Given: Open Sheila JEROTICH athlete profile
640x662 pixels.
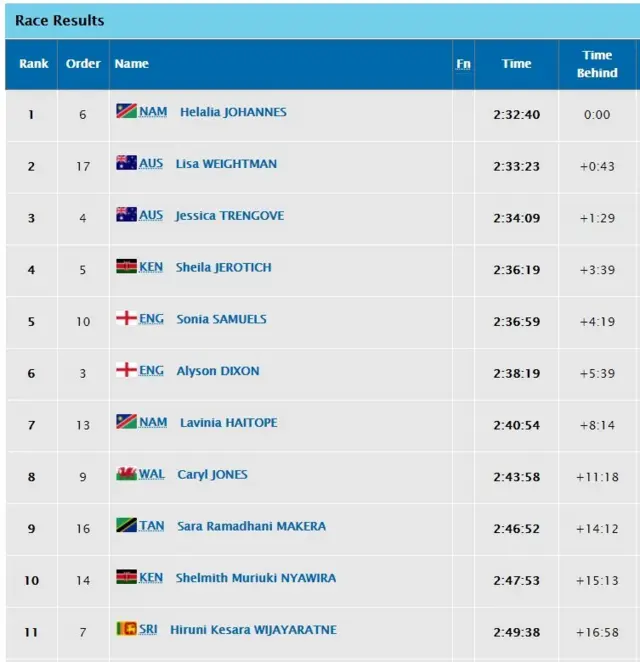Looking at the screenshot, I should click(223, 268).
